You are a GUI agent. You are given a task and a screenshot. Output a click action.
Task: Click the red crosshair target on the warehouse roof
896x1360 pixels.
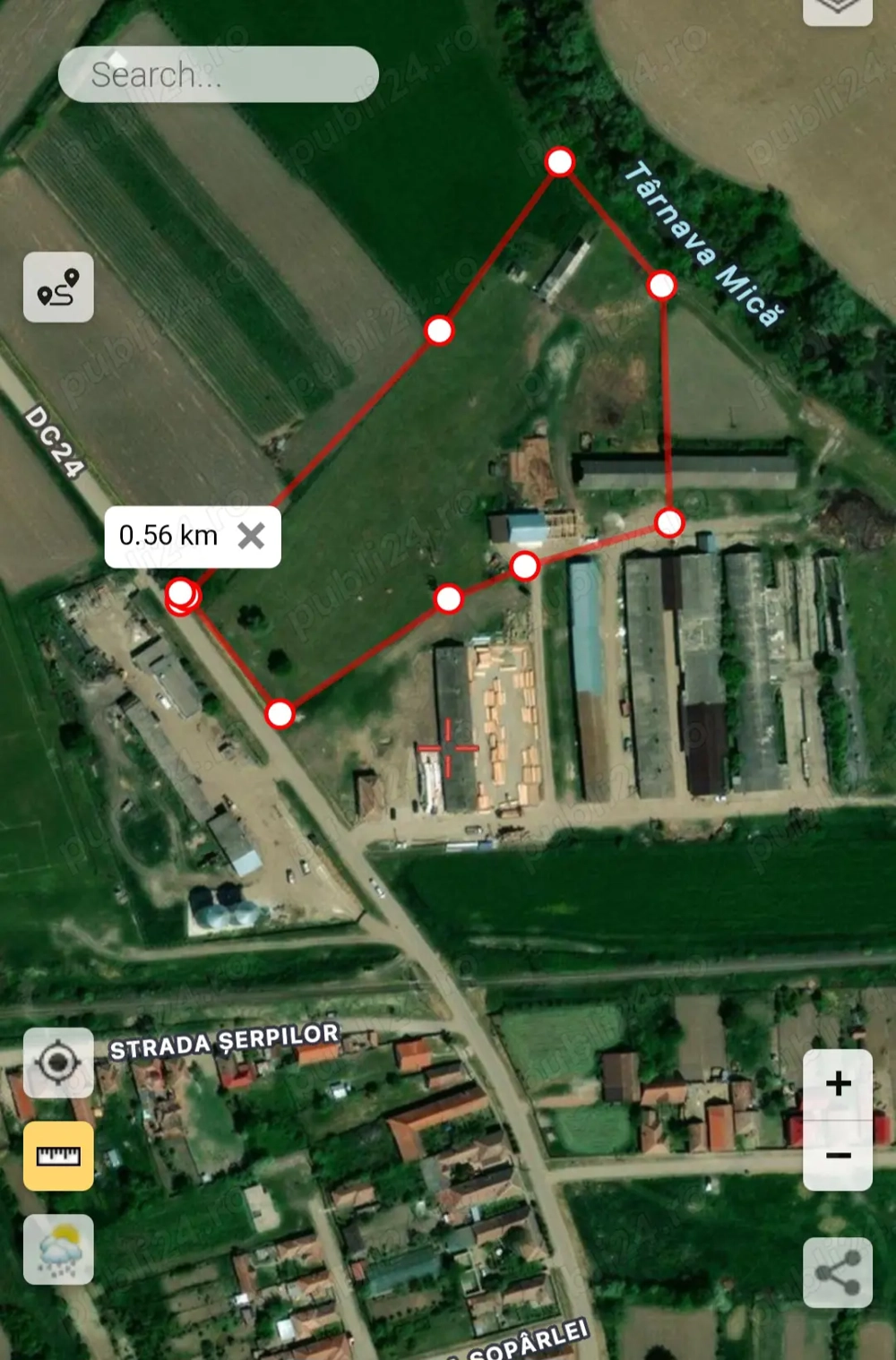tap(446, 747)
